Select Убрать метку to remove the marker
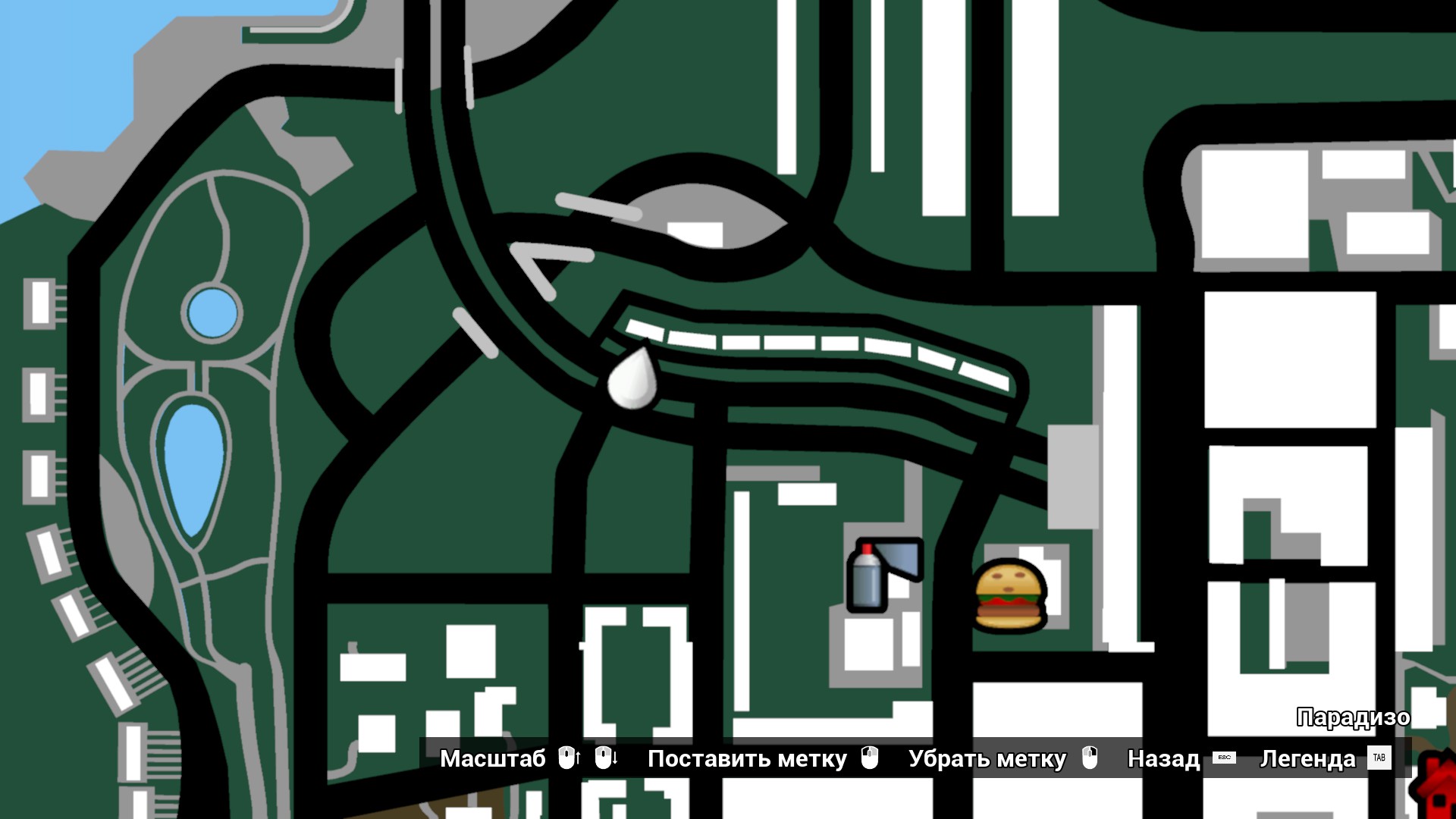This screenshot has height=819, width=1456. [987, 758]
